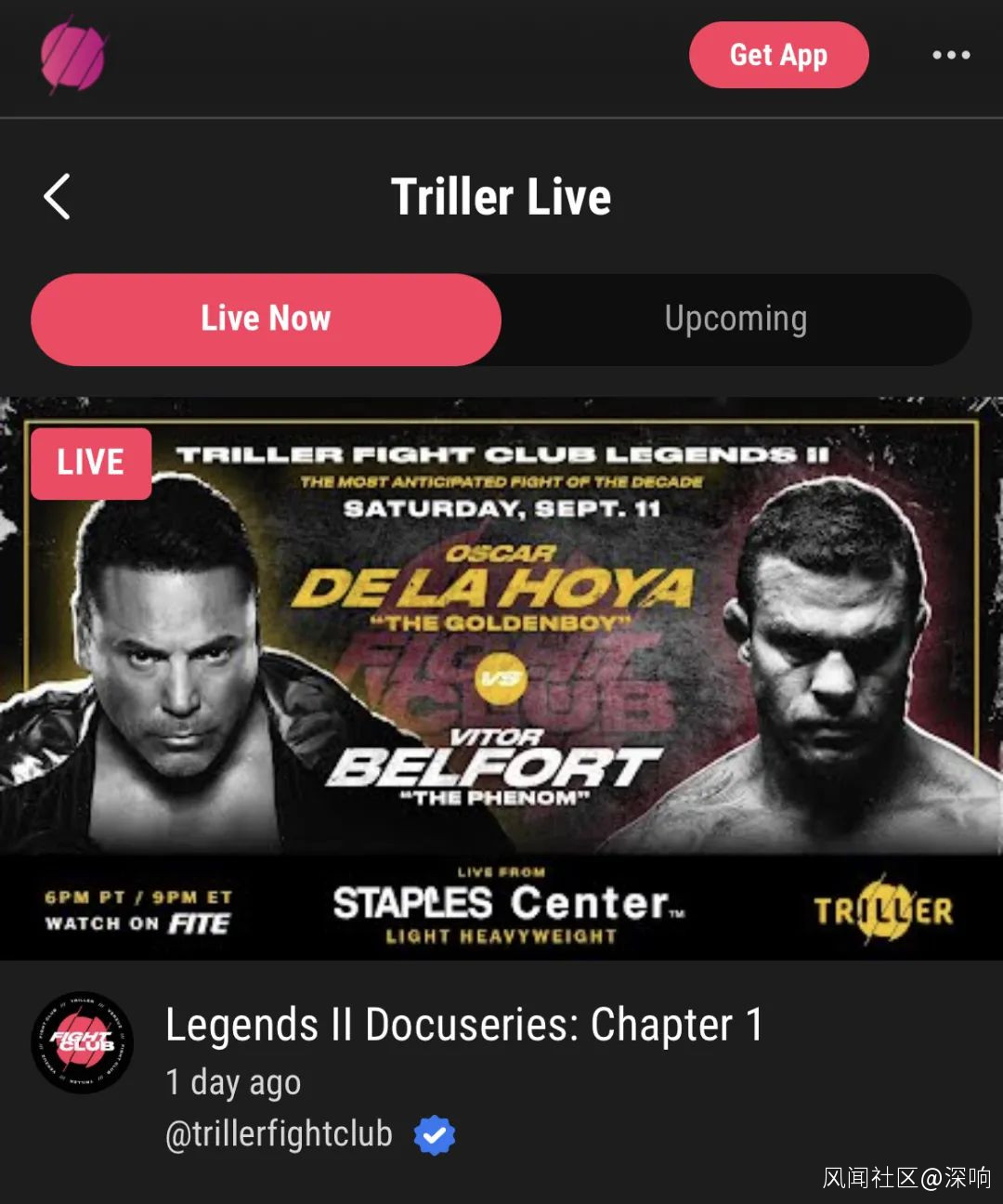Go back from Triller Live

(58, 197)
